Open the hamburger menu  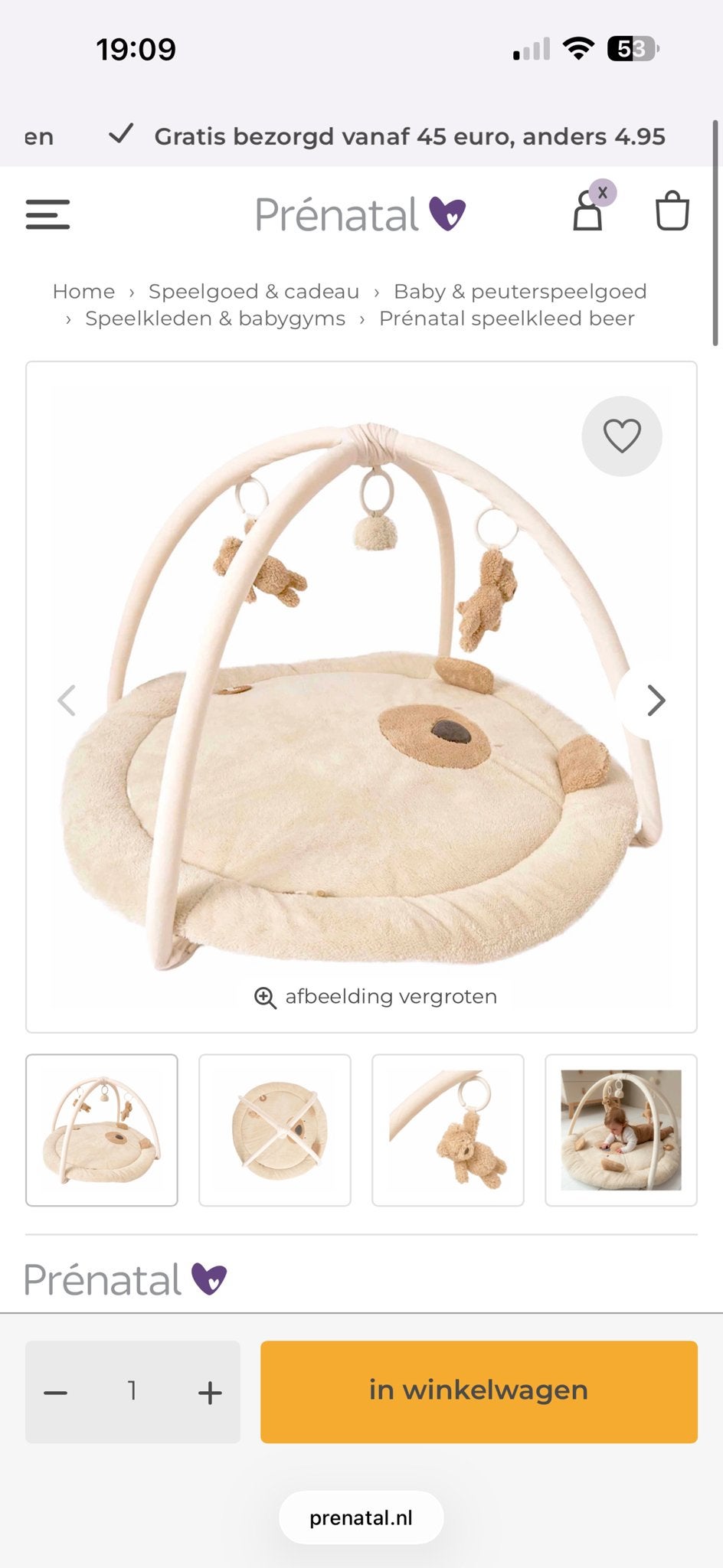(x=47, y=214)
